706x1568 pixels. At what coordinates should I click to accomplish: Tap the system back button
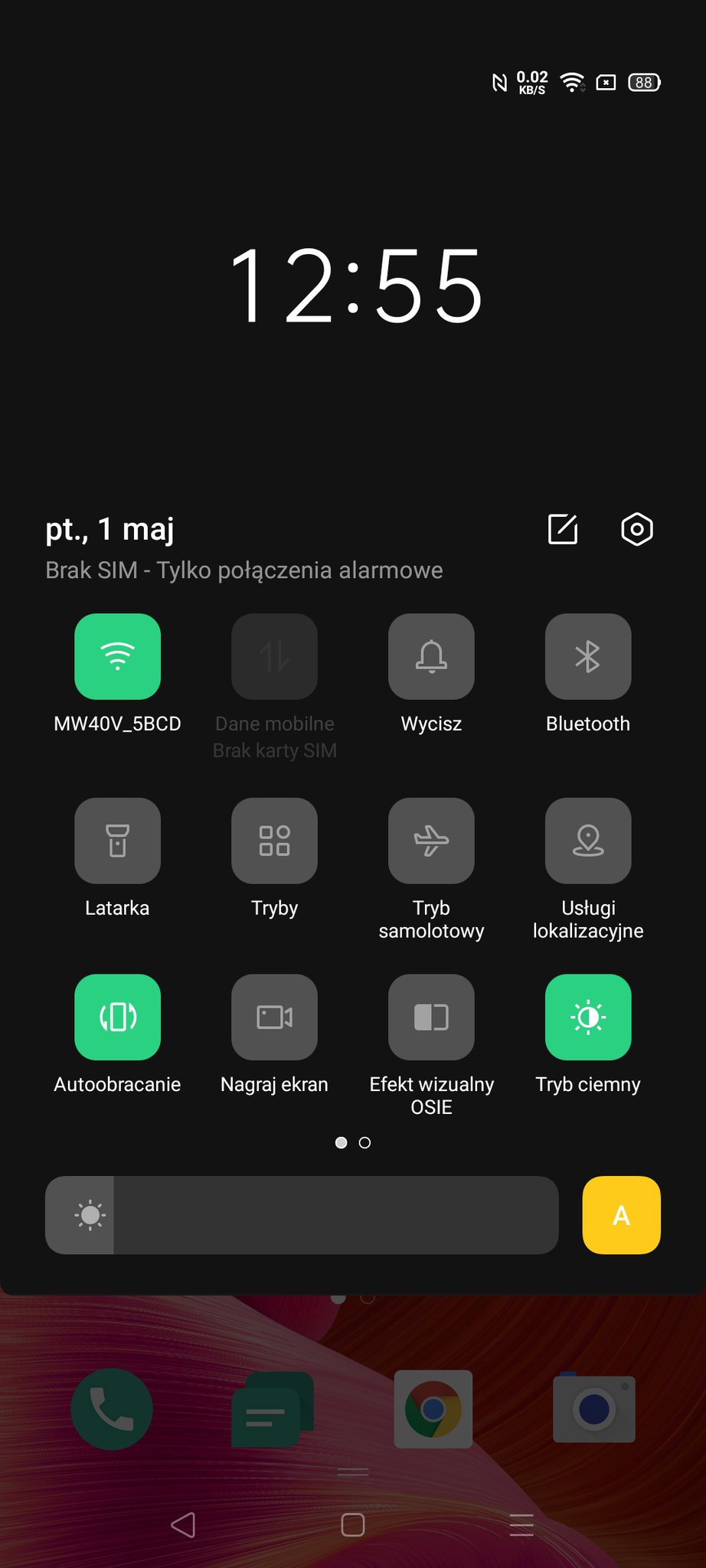click(x=183, y=1525)
